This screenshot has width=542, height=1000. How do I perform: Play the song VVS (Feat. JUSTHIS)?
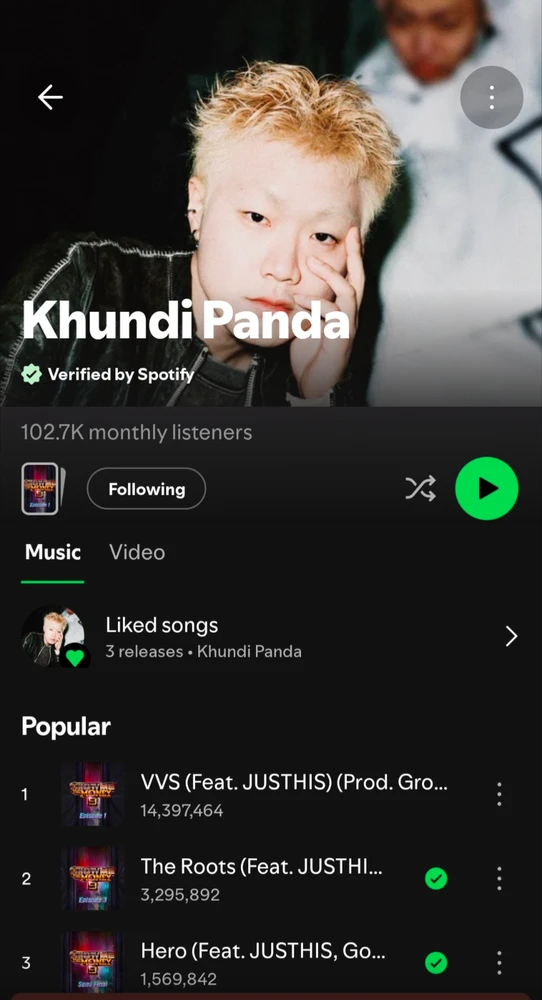point(255,795)
